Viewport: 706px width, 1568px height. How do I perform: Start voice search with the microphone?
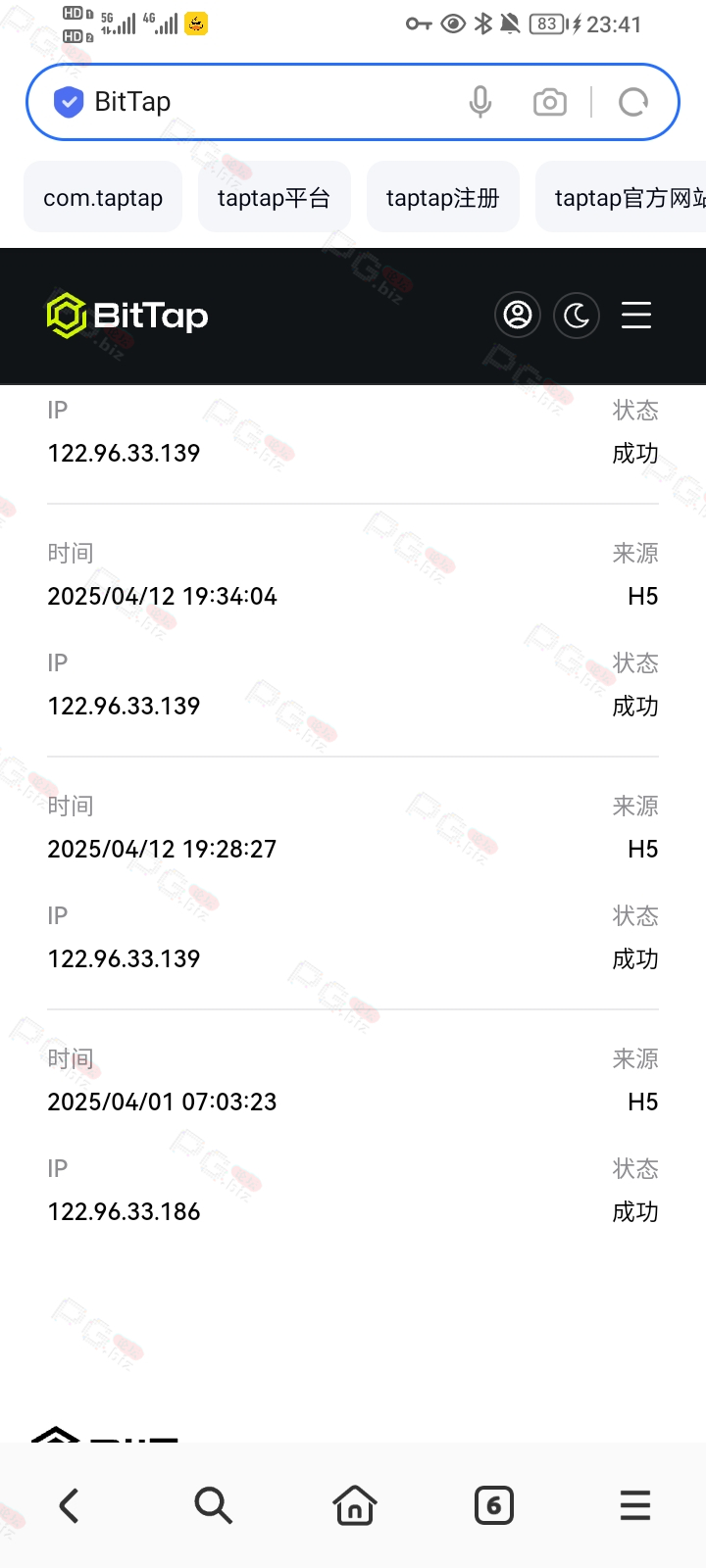(480, 102)
